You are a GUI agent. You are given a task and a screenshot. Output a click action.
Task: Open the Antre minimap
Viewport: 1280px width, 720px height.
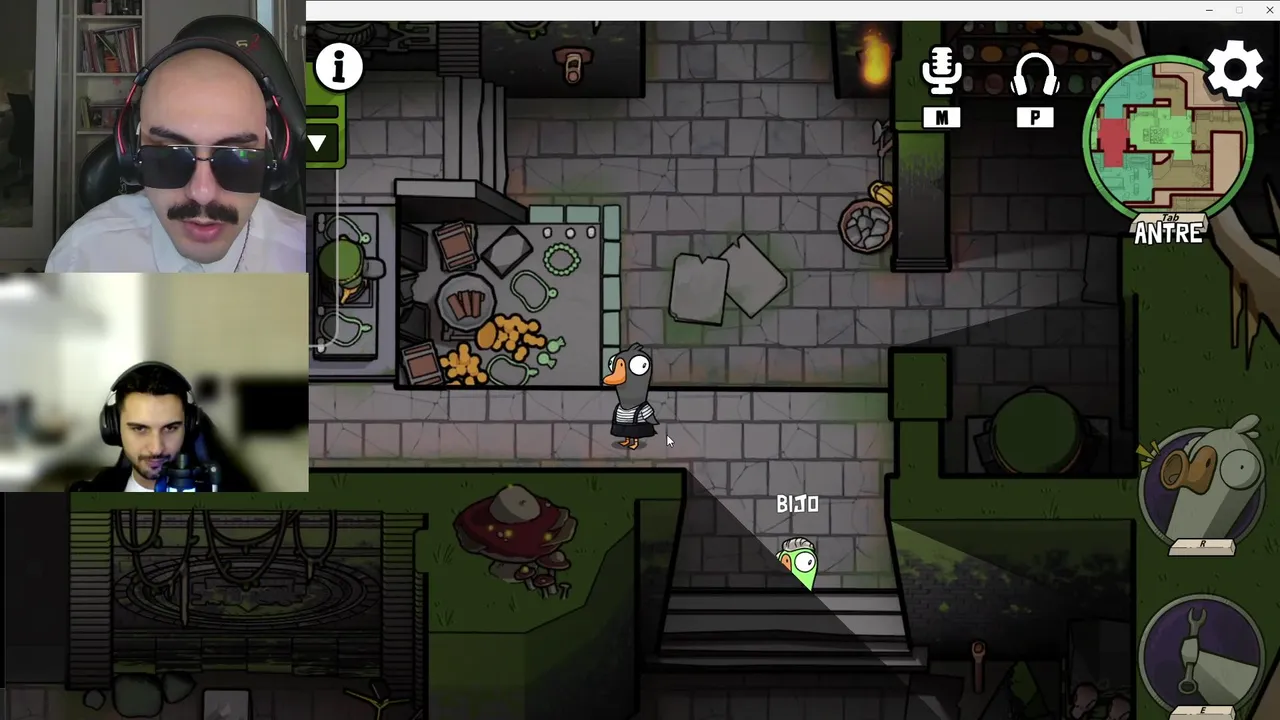click(x=1167, y=138)
